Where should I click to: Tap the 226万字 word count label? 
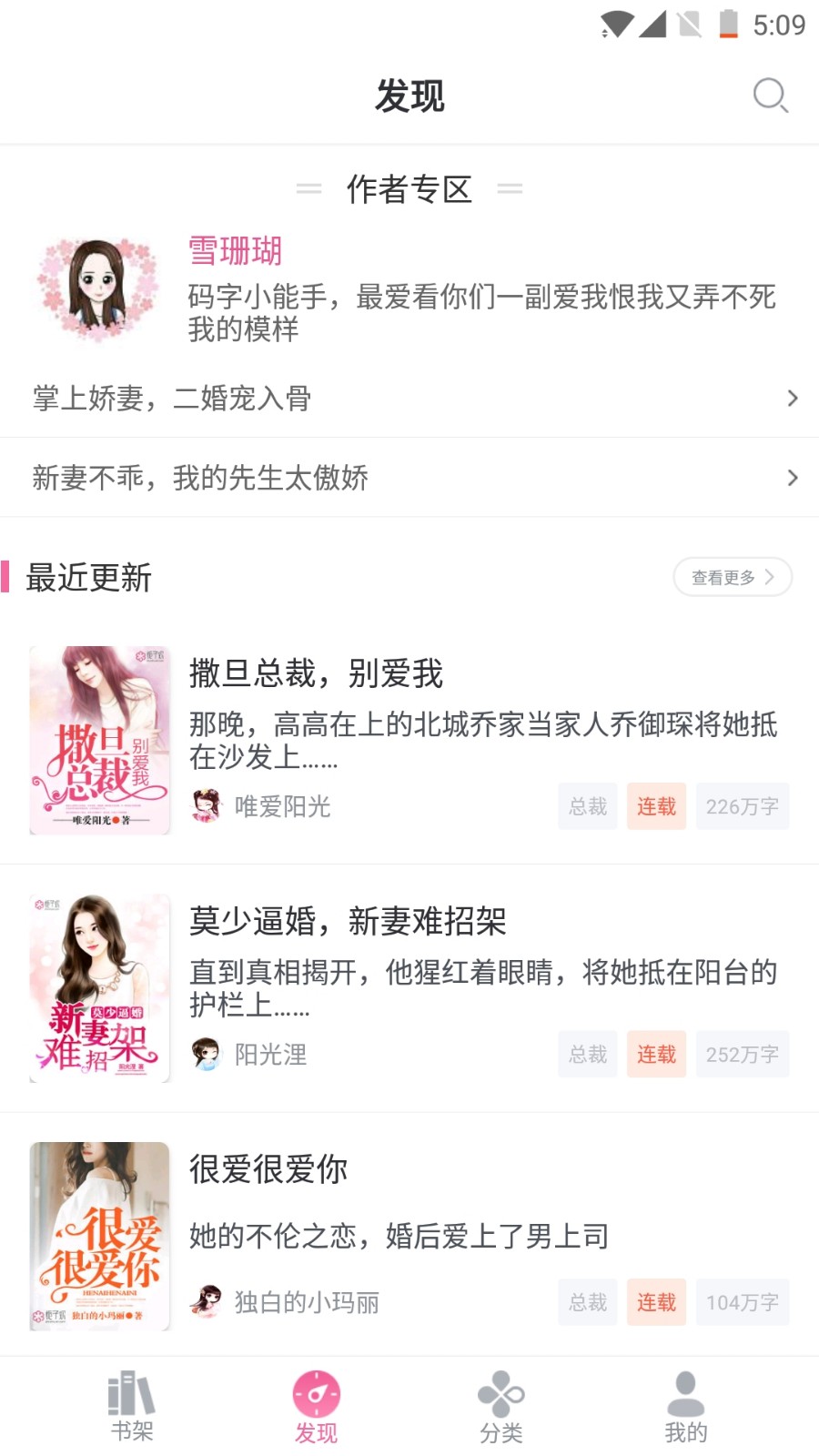click(743, 806)
